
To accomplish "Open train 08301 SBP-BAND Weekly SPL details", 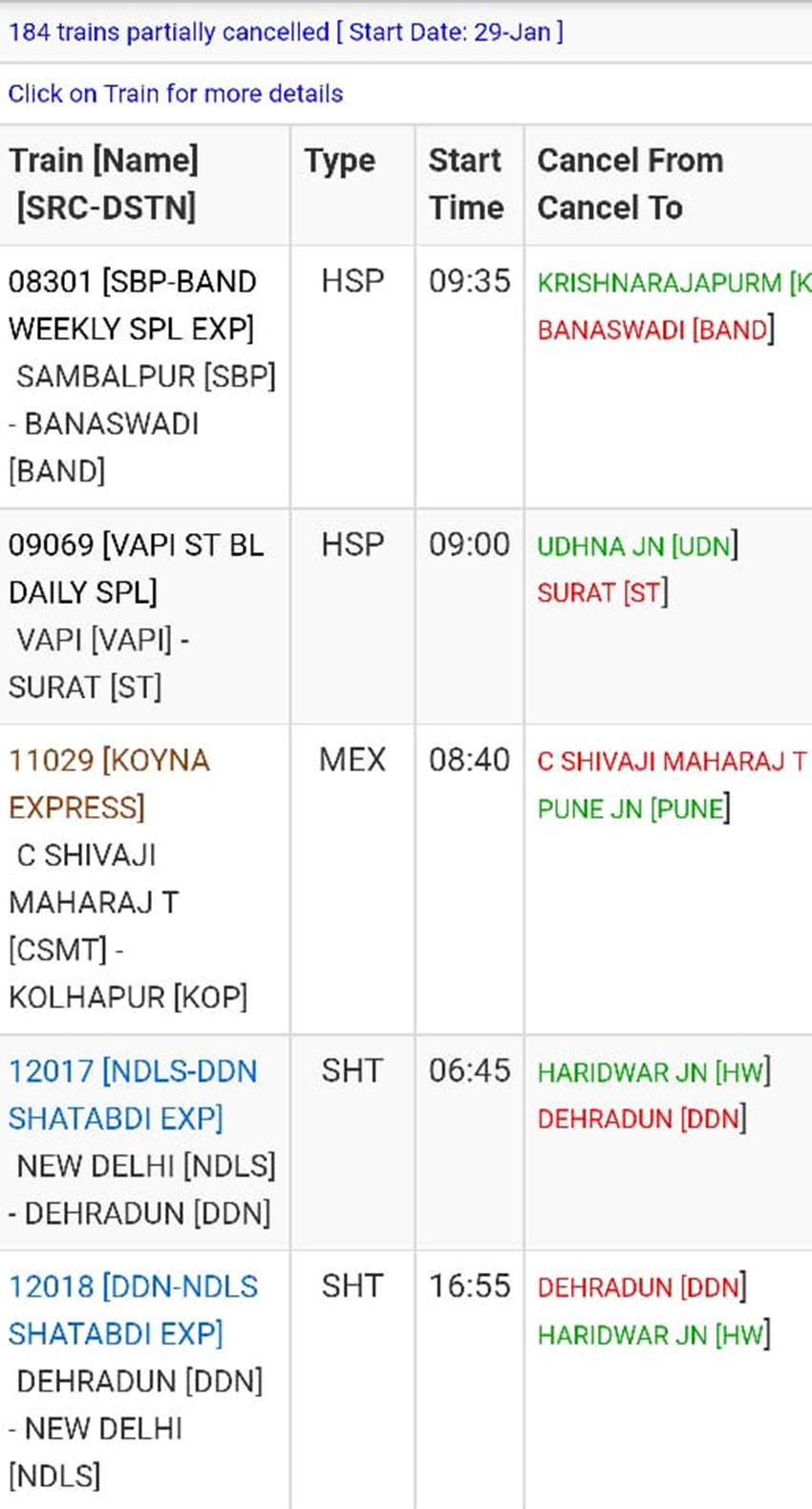I will [x=132, y=305].
